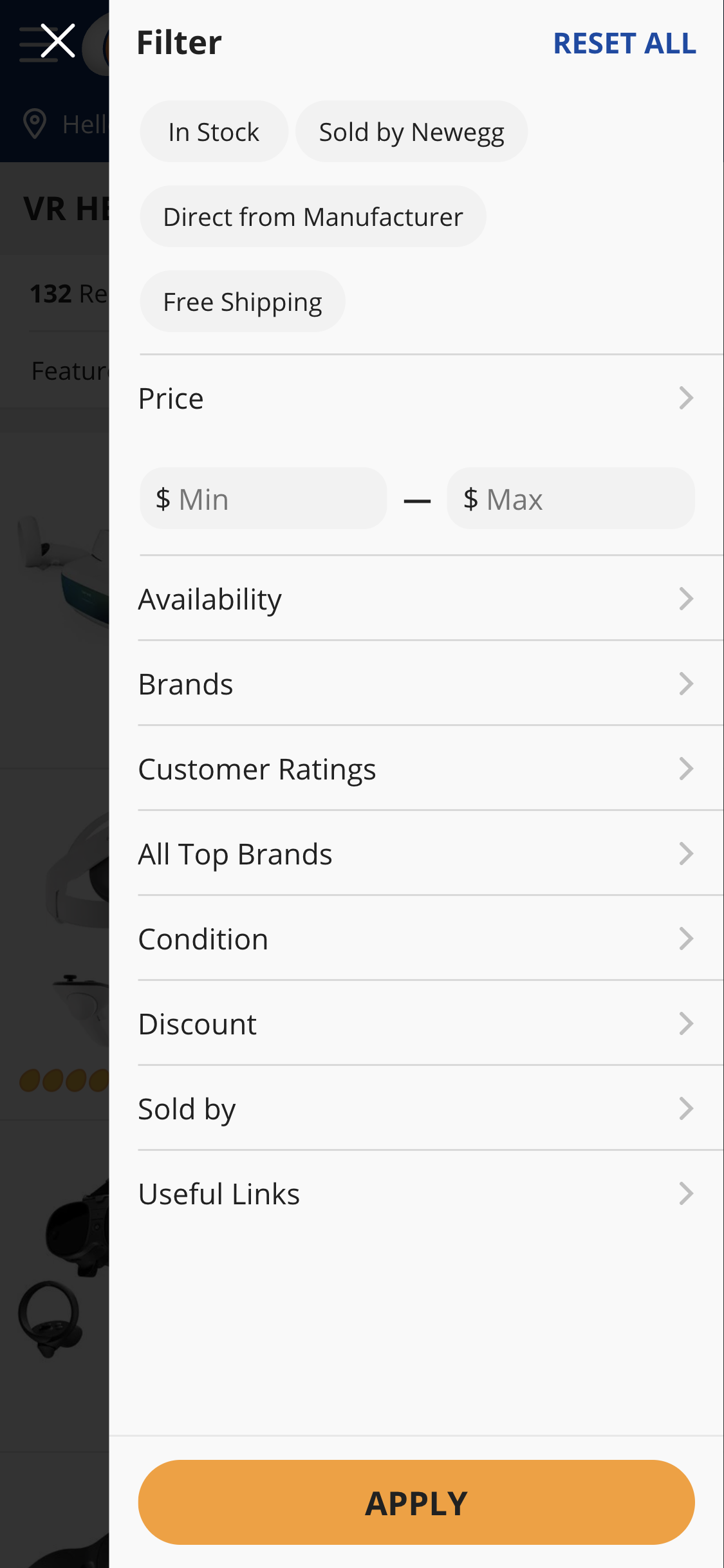Click the Discount section chevron
The height and width of the screenshot is (1568, 724).
click(x=686, y=1023)
